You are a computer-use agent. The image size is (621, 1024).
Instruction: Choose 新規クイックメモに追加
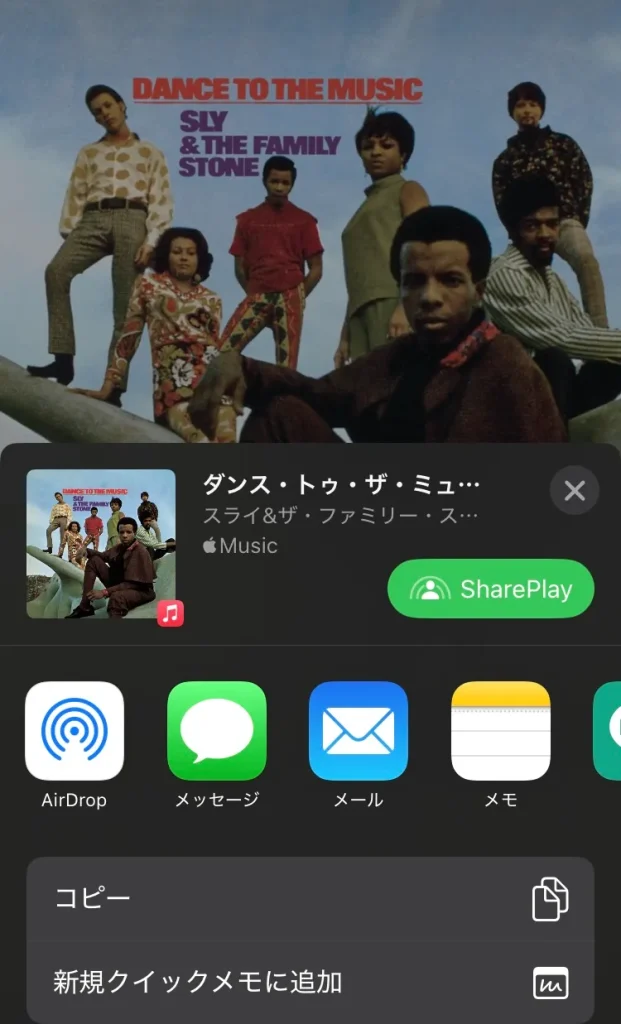(x=310, y=982)
